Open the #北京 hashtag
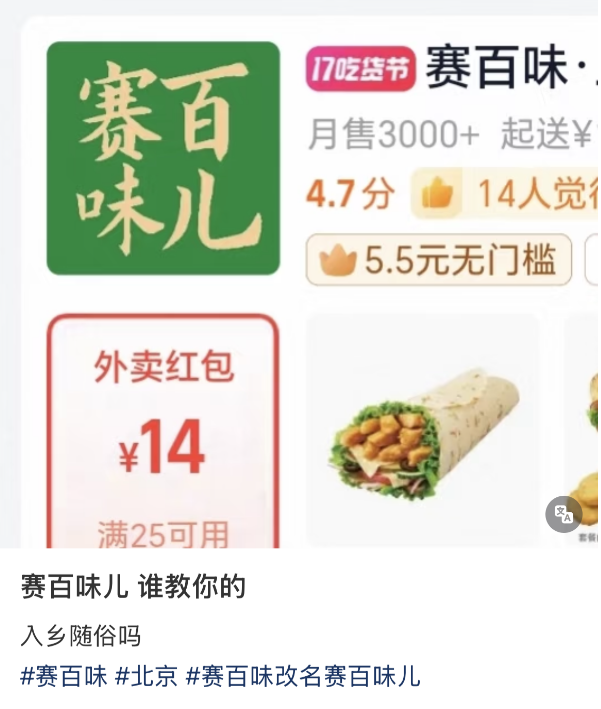The height and width of the screenshot is (709, 601). click(146, 676)
